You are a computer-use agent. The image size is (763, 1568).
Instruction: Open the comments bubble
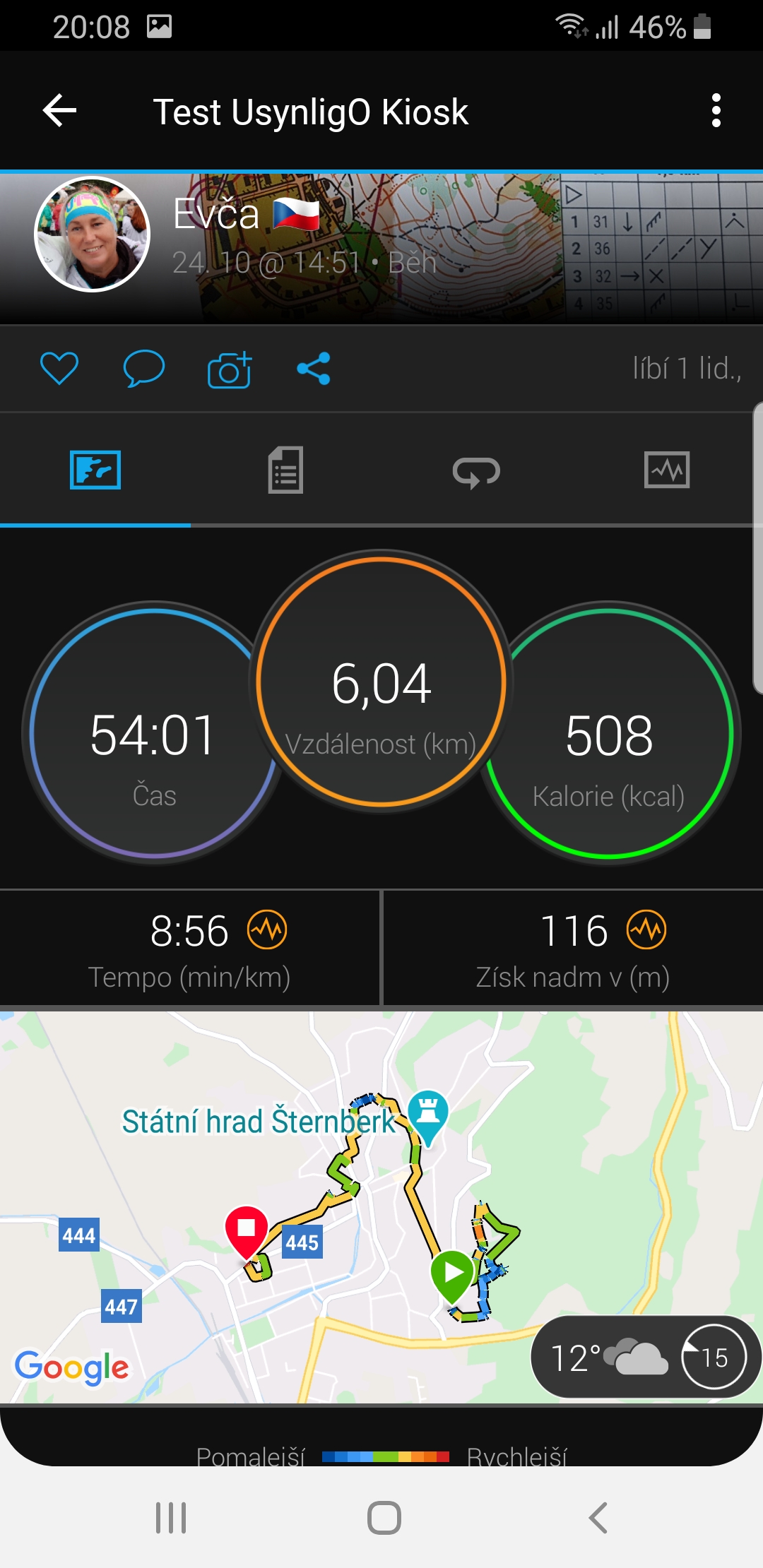pos(144,368)
